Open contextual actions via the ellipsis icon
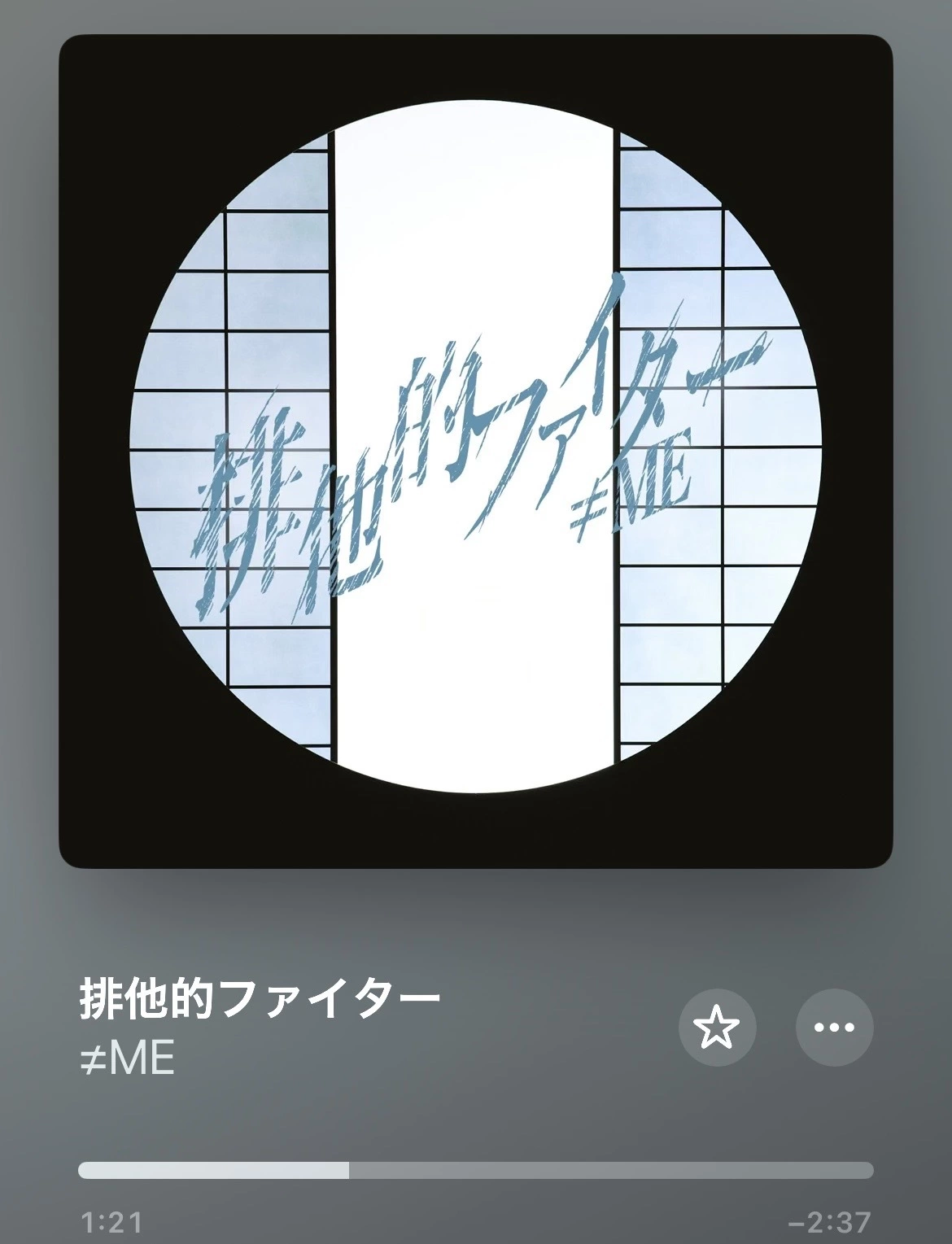 pos(832,1028)
